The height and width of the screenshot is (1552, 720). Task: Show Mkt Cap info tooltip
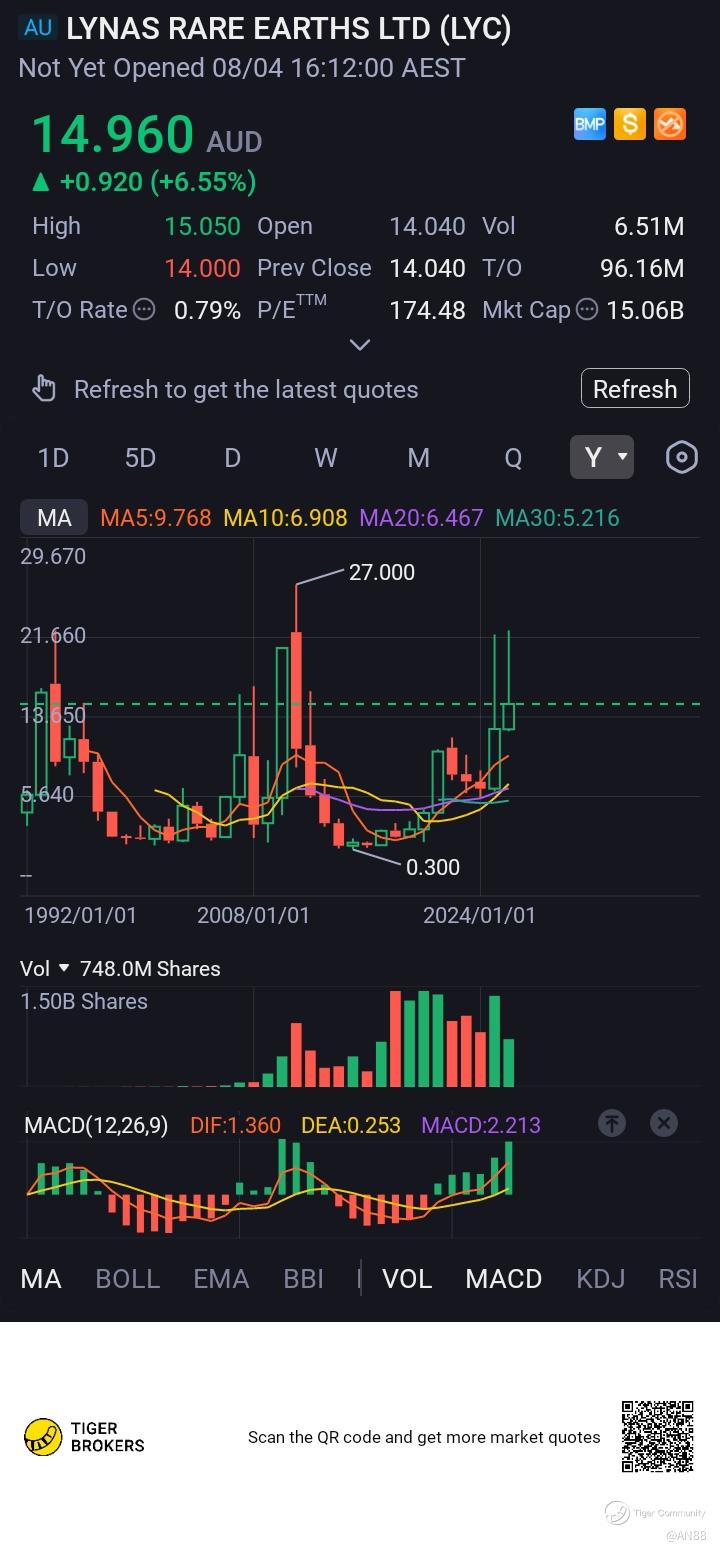587,310
